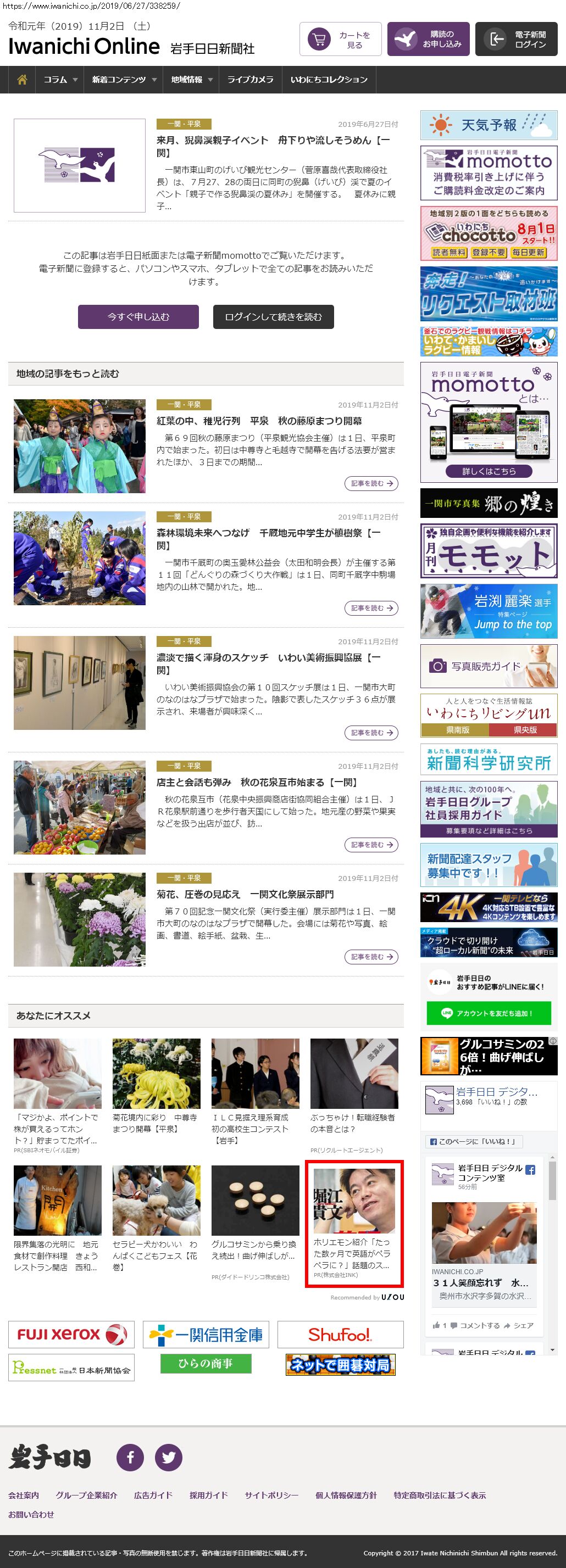Open the 写真販売ガイド banner
Viewport: 566px width, 1568px height.
point(489,666)
